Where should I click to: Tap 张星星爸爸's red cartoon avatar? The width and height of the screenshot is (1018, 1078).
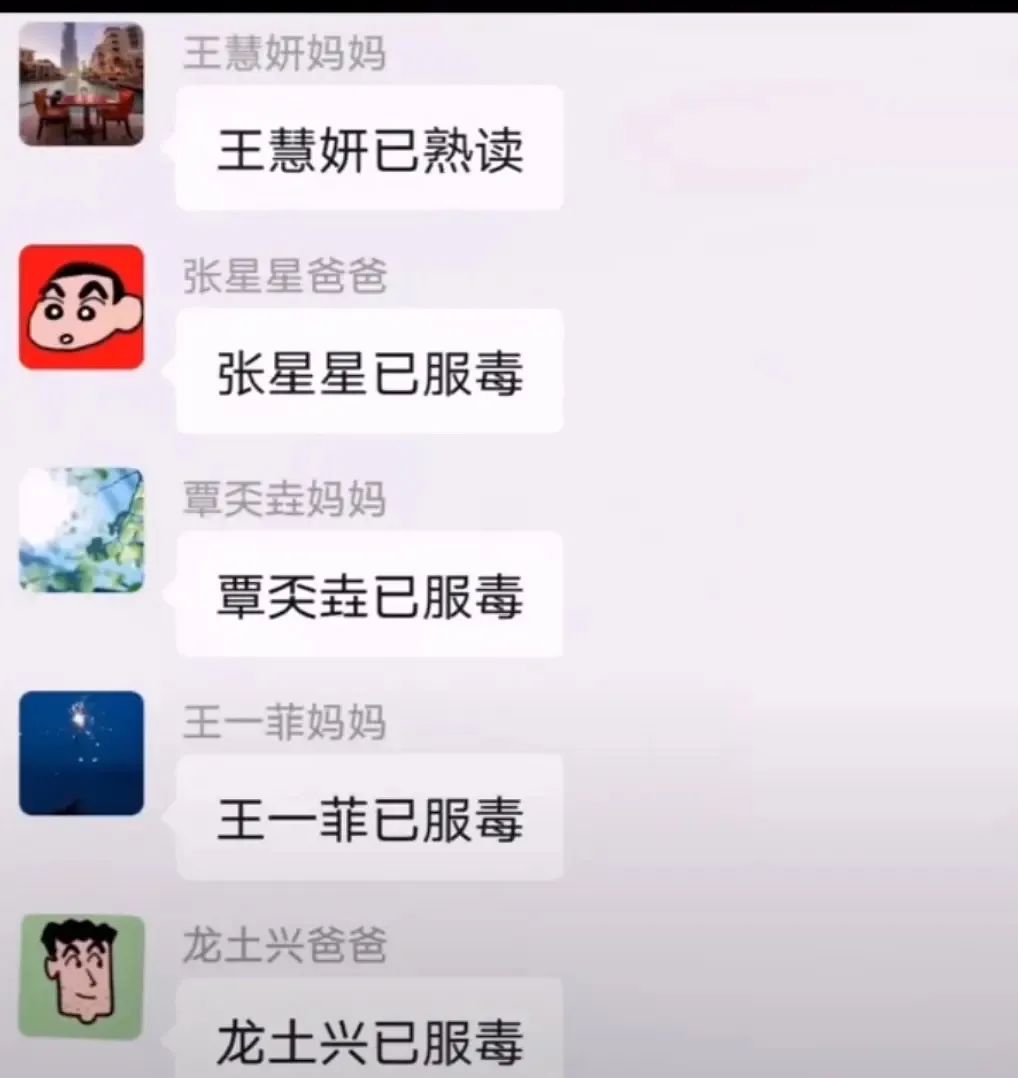point(81,307)
